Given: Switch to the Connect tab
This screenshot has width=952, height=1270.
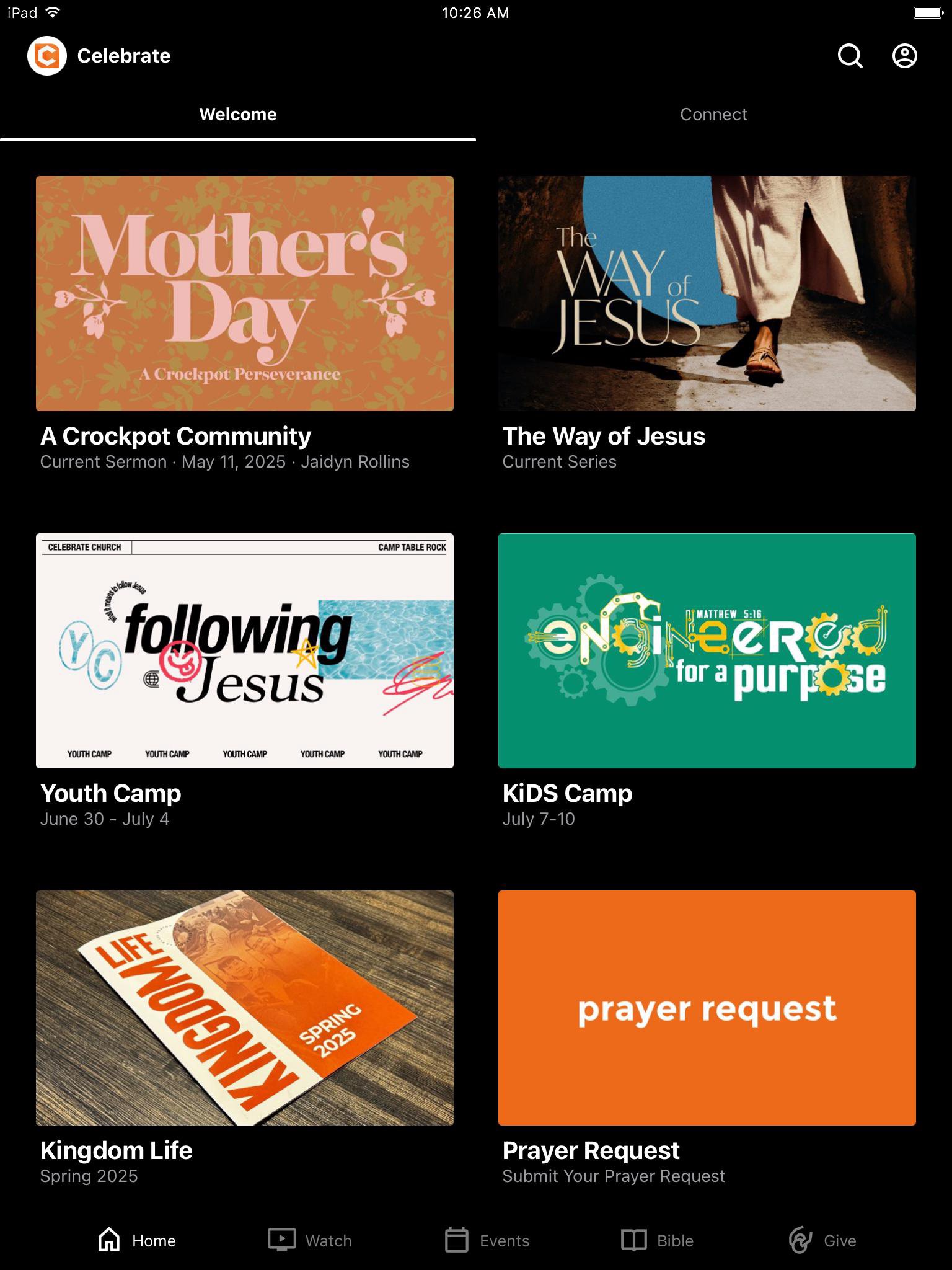Looking at the screenshot, I should 713,115.
